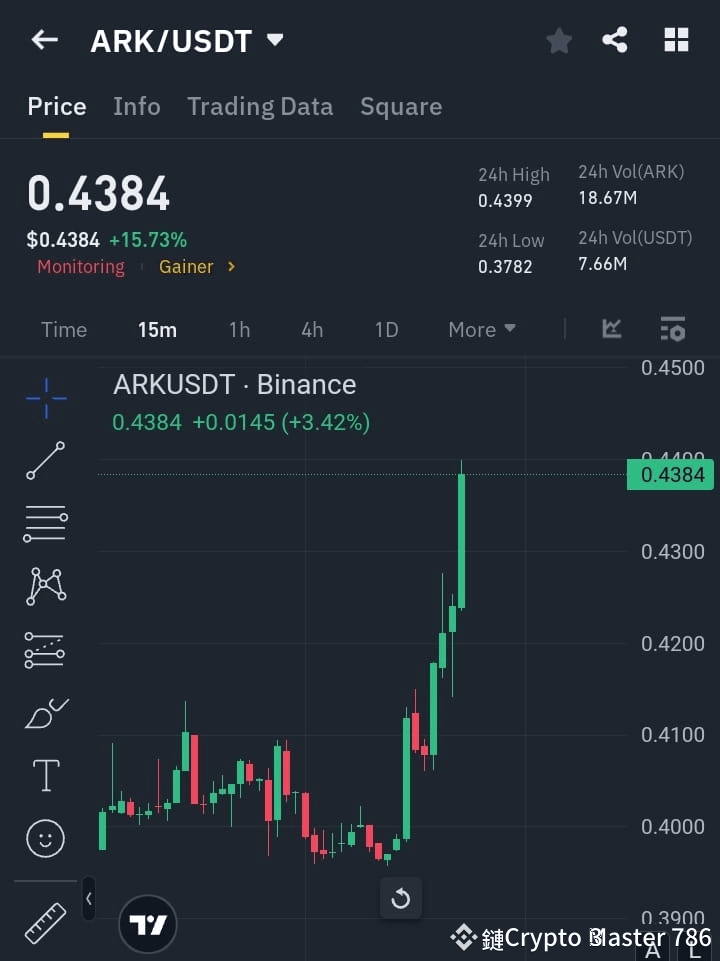Open the XABCD pattern drawing tool
The height and width of the screenshot is (961, 720).
click(x=44, y=587)
